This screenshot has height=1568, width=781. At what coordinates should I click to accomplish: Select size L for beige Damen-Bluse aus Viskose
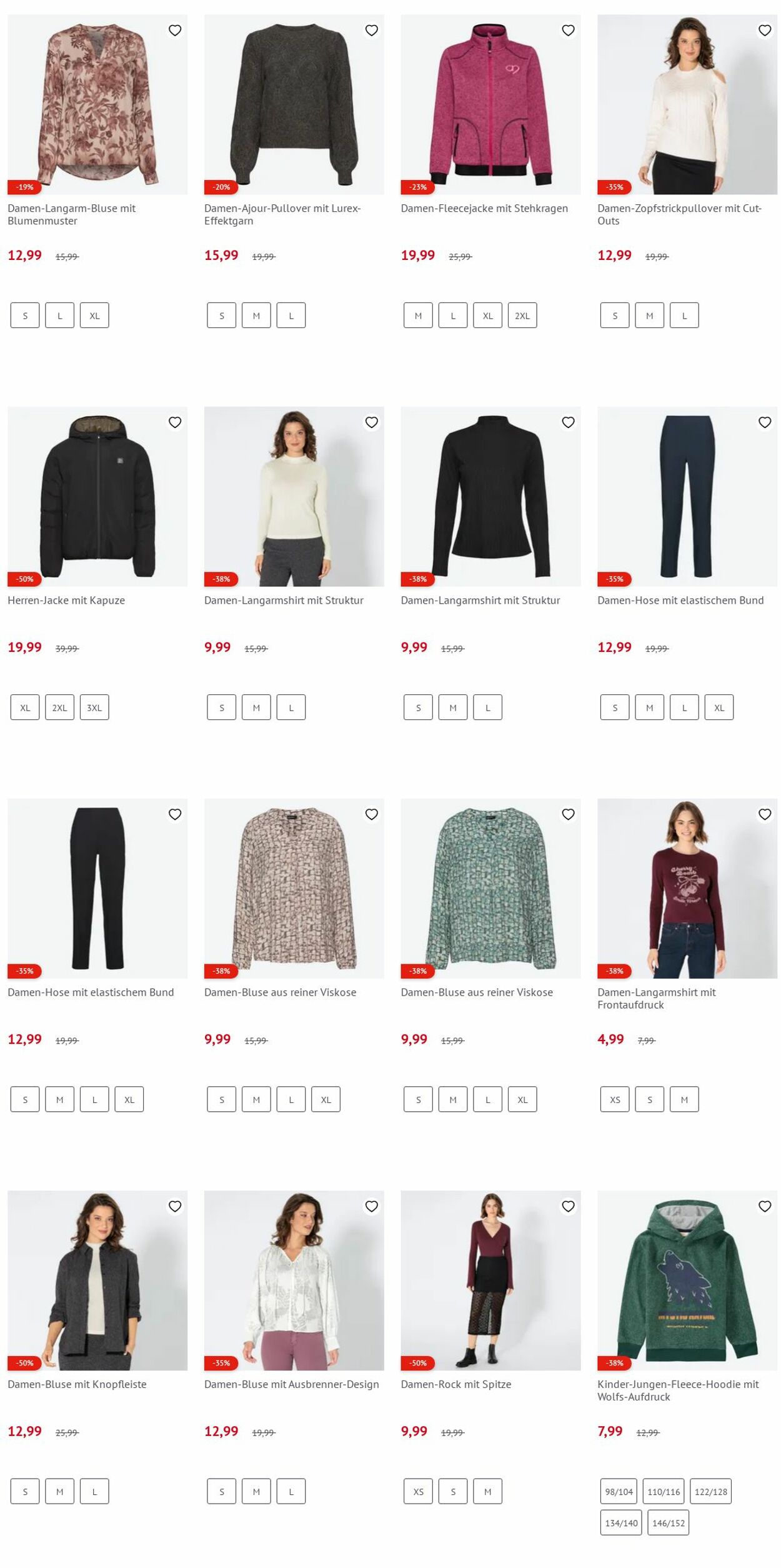(291, 1099)
